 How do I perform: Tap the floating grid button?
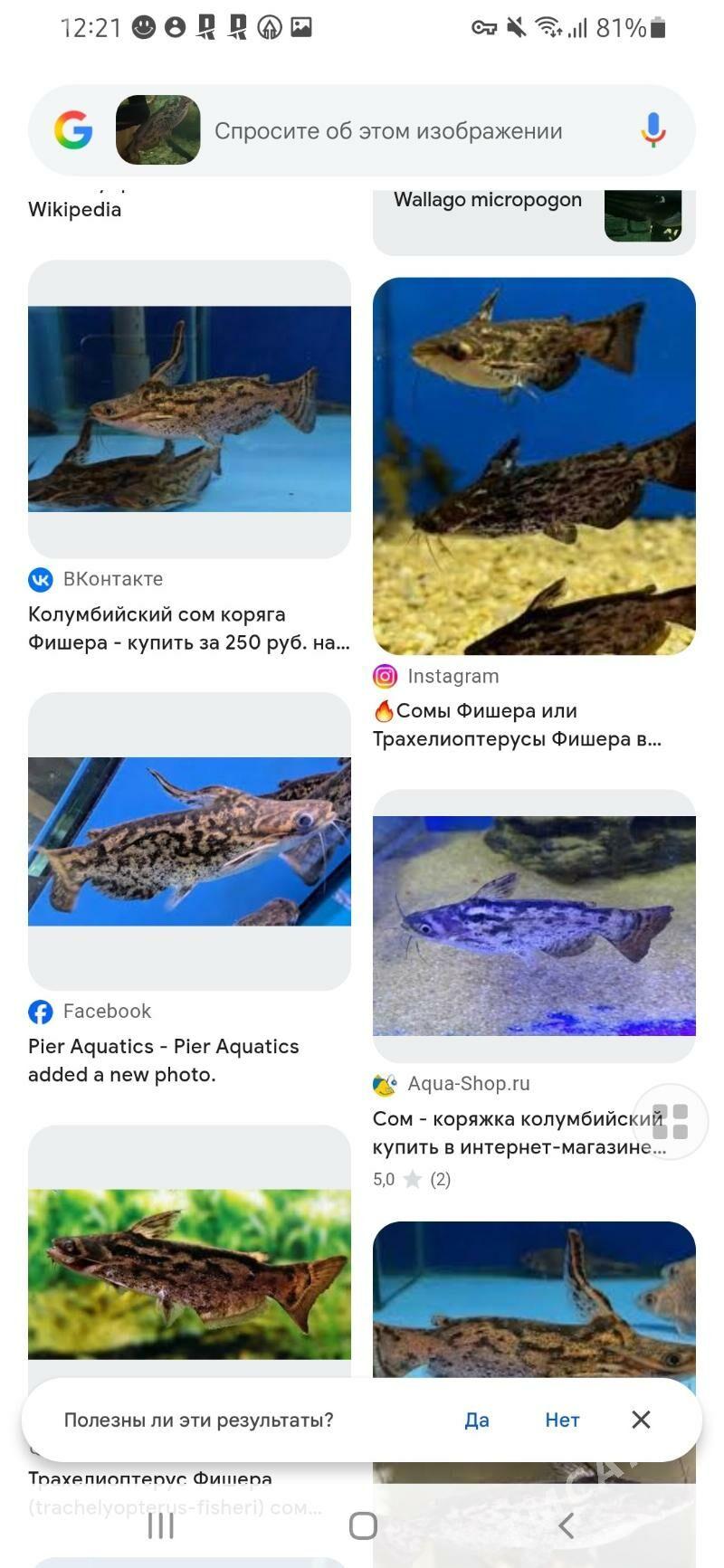point(671,1122)
